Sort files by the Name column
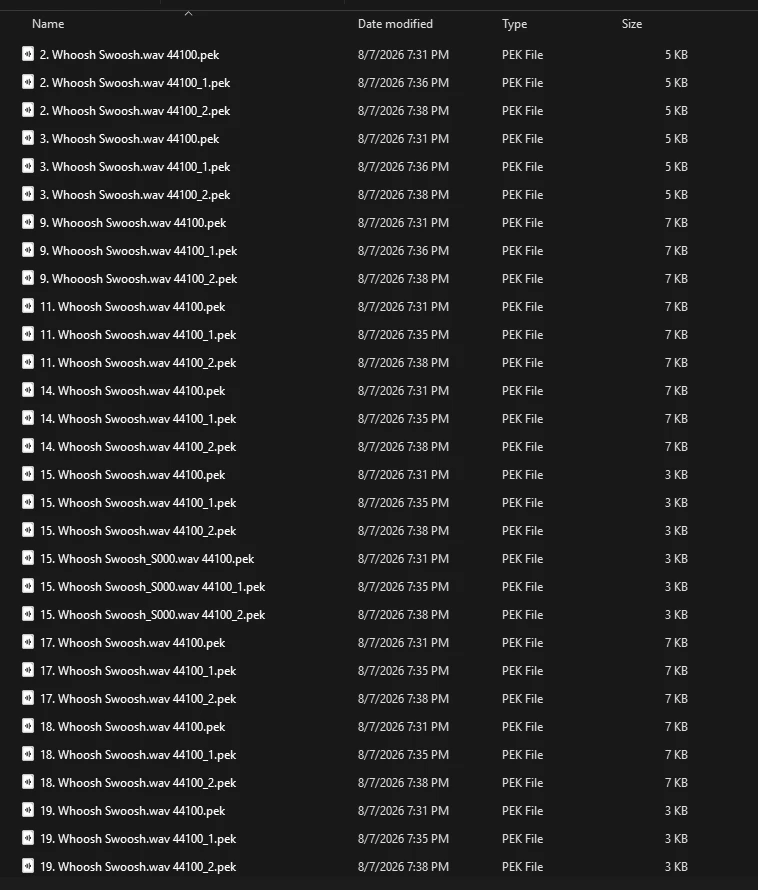 click(48, 24)
